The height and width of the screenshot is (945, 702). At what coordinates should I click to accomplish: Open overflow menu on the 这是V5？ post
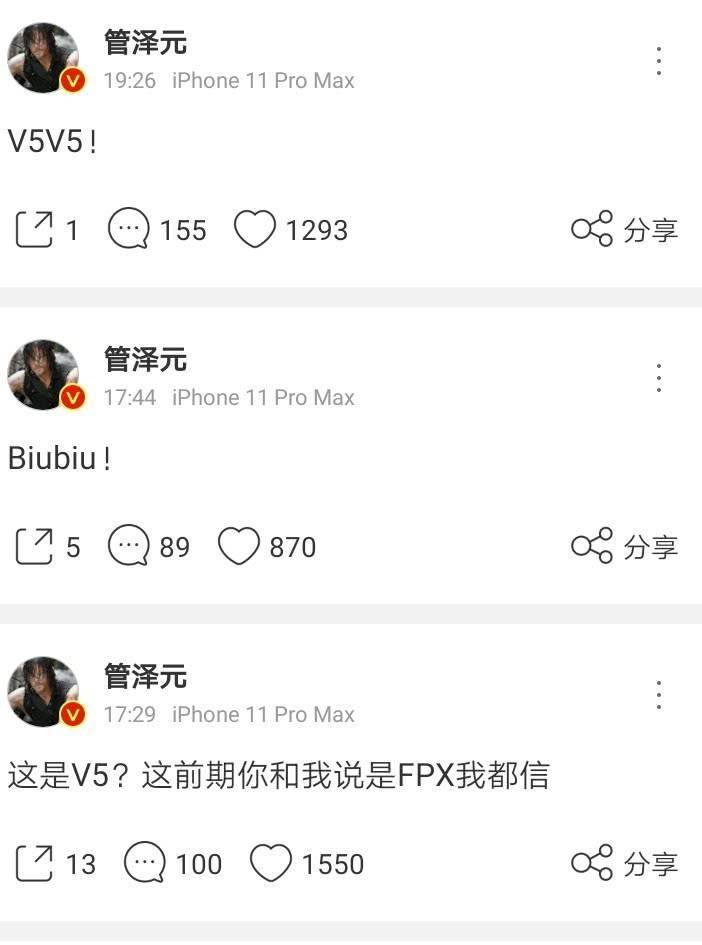[x=659, y=695]
